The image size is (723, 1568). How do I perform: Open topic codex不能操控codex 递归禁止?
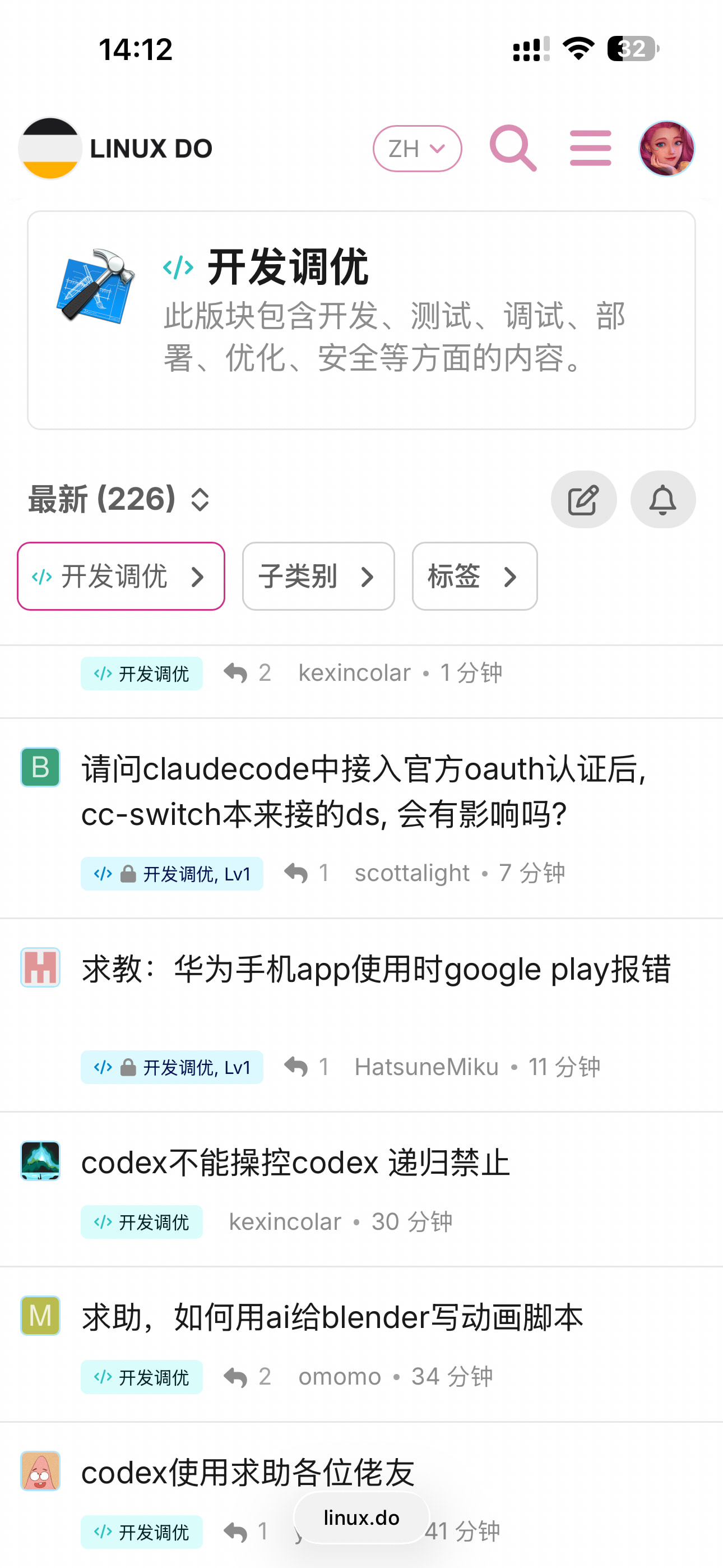pos(295,1162)
